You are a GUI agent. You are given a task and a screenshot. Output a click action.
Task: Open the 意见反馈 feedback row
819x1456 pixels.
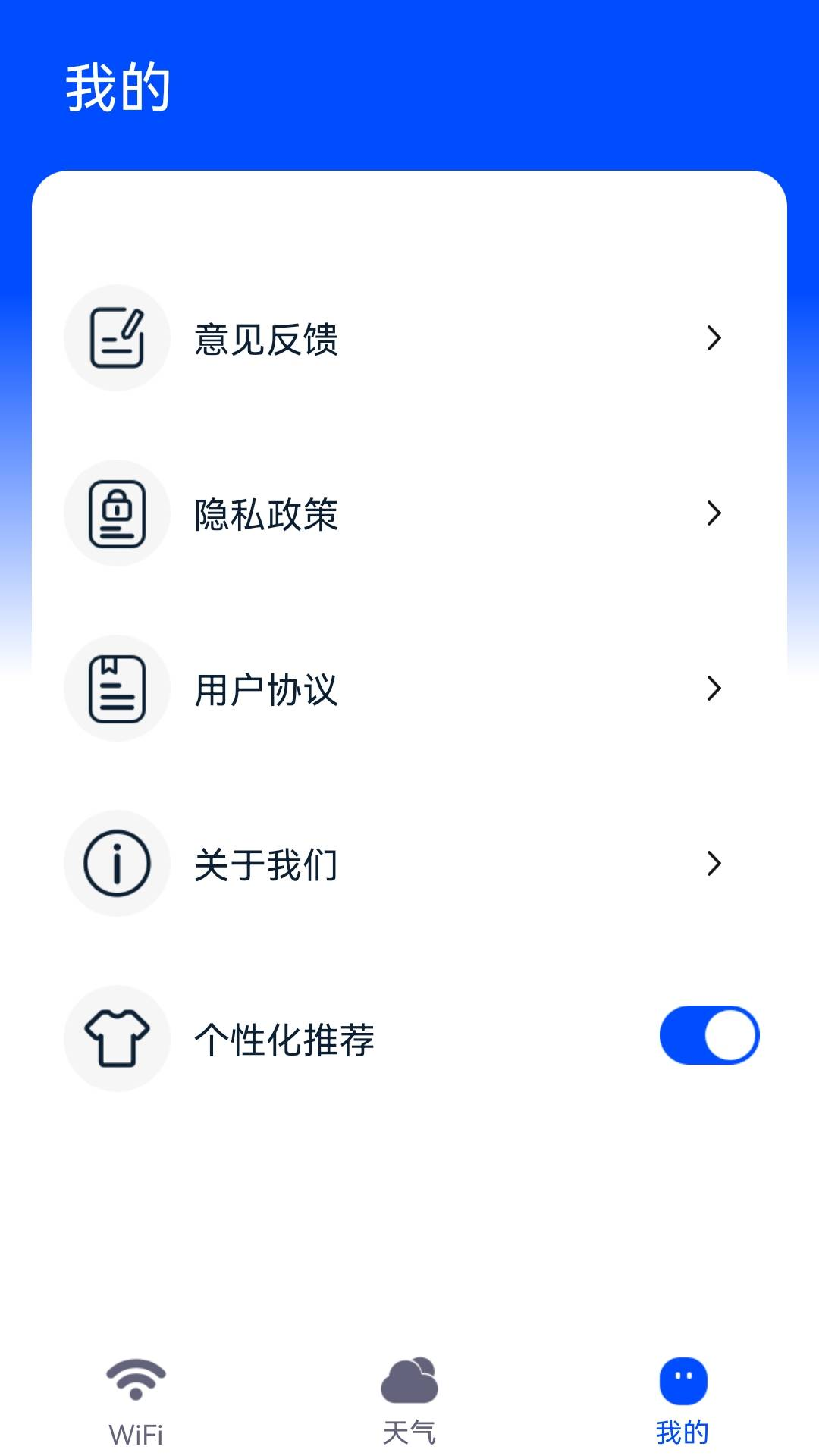409,338
